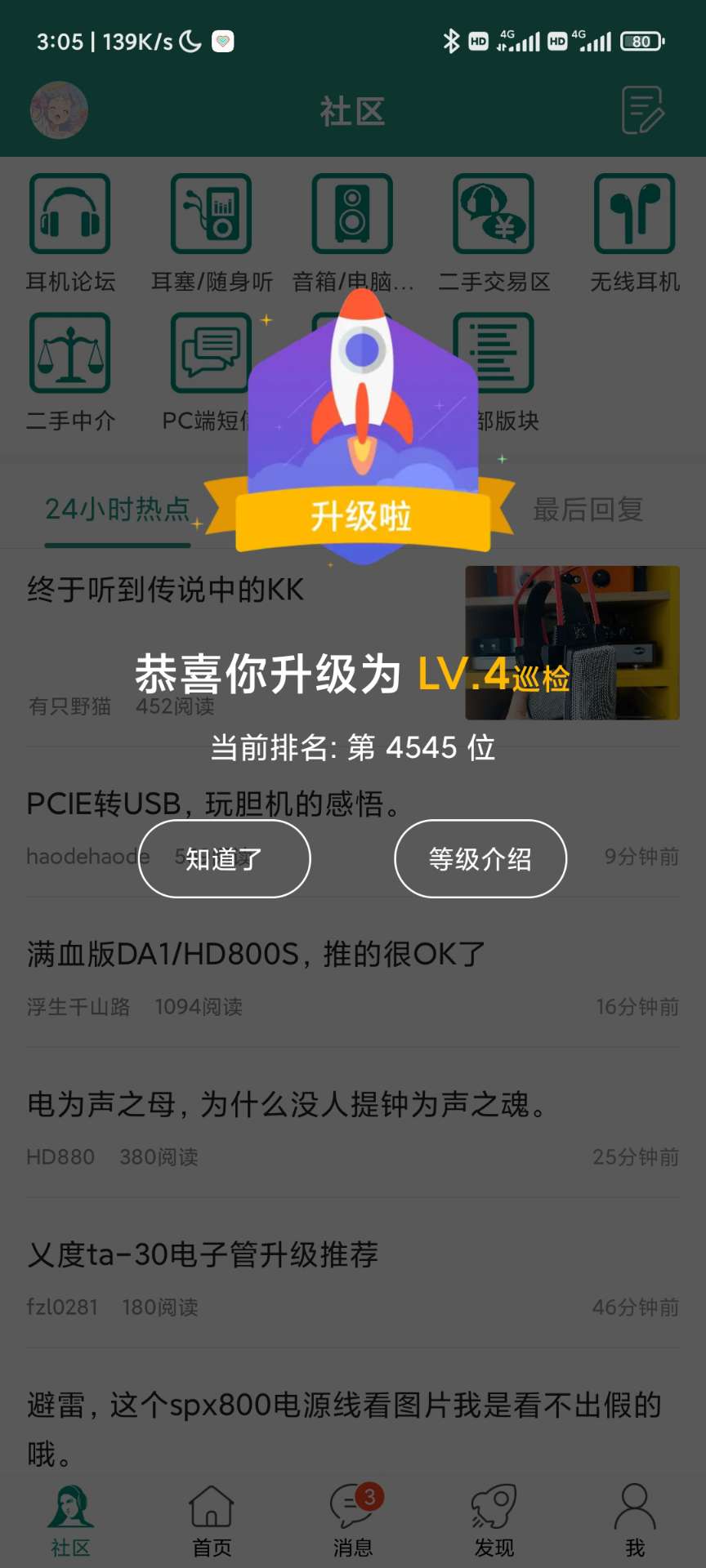Open the 耳机论坛 forum section

70,233
